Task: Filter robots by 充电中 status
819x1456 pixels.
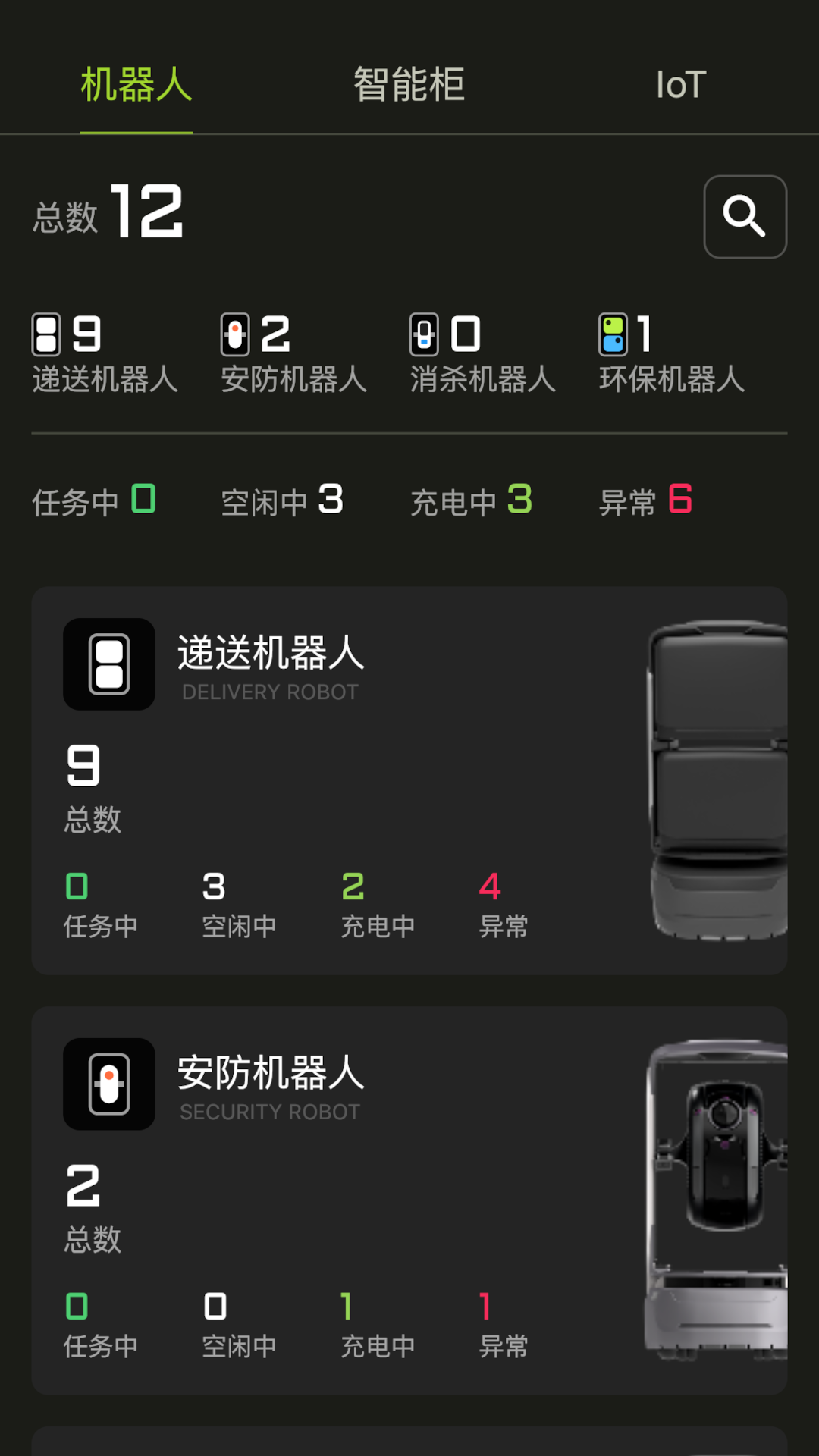Action: click(x=472, y=500)
